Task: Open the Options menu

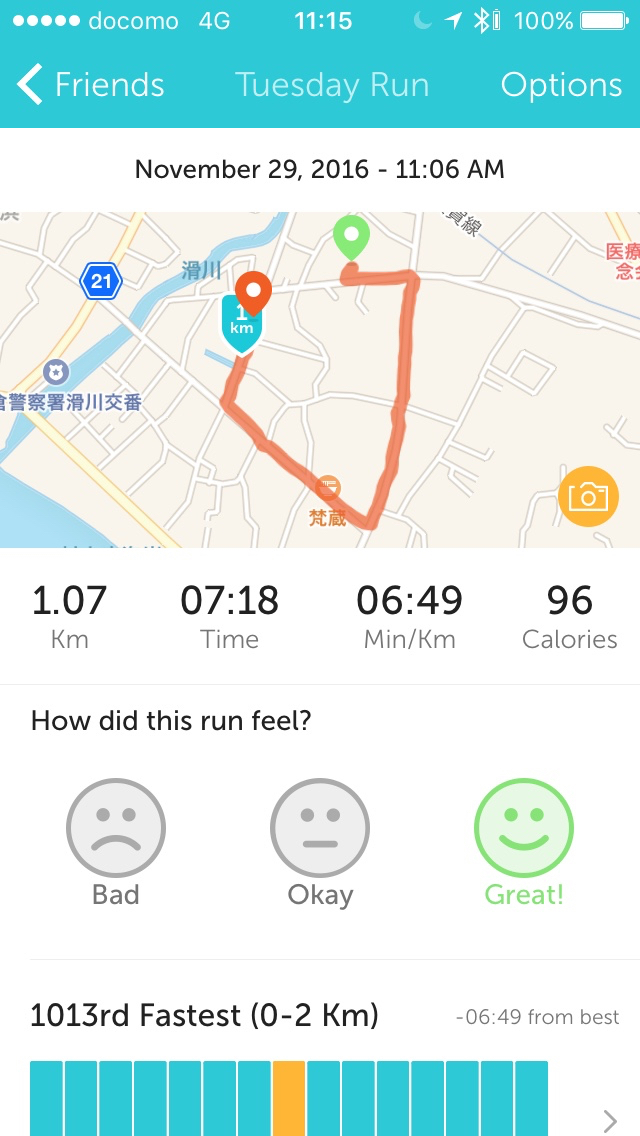Action: [561, 85]
